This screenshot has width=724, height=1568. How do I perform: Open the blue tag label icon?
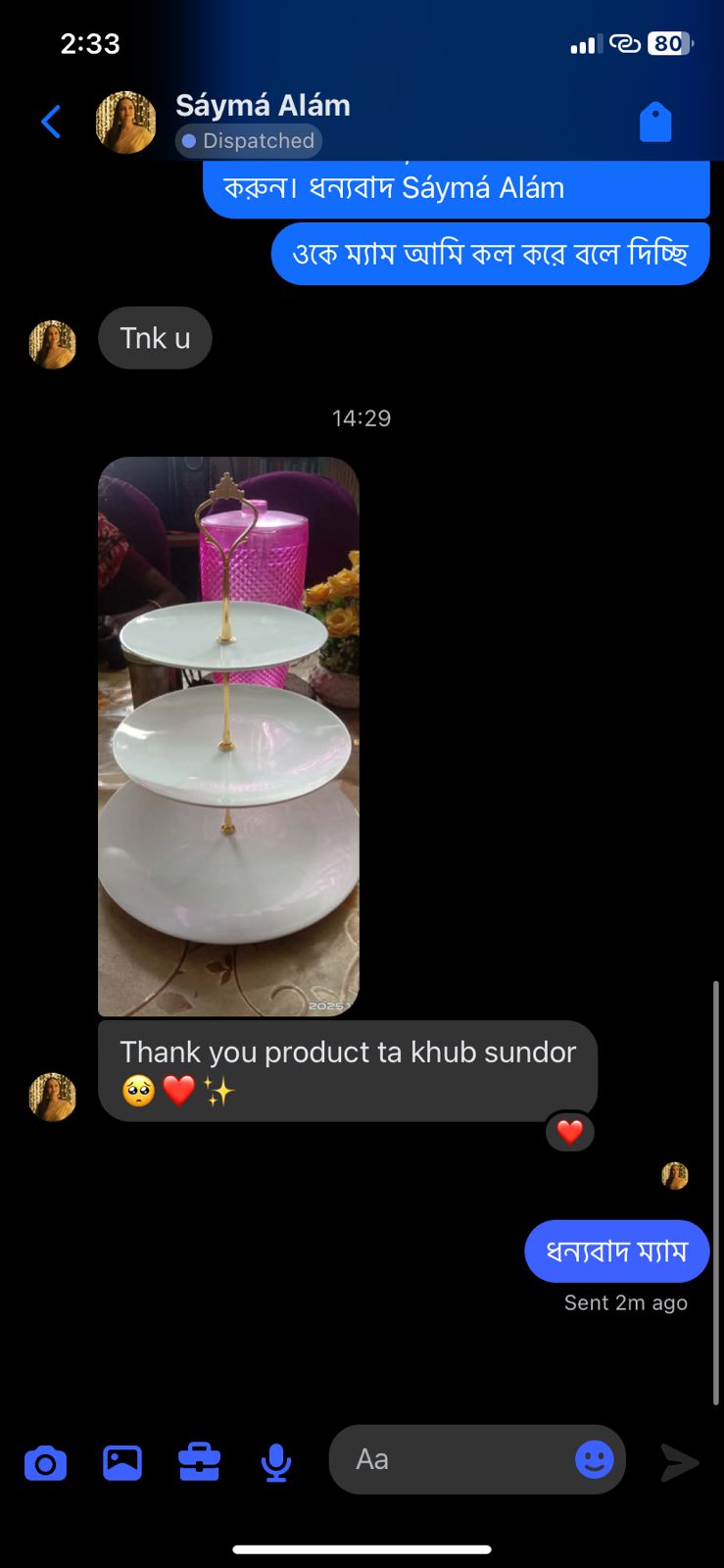654,122
